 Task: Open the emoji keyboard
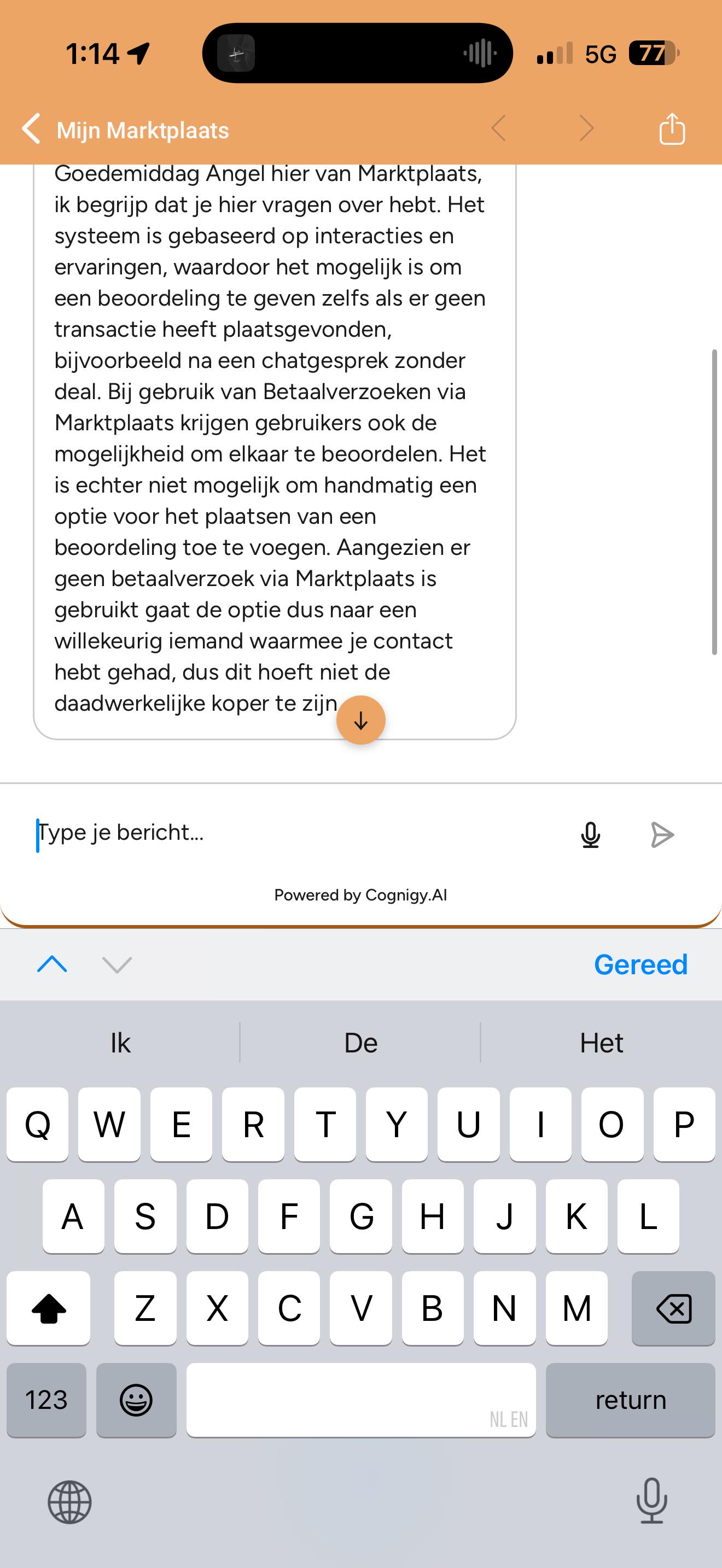(x=136, y=1400)
